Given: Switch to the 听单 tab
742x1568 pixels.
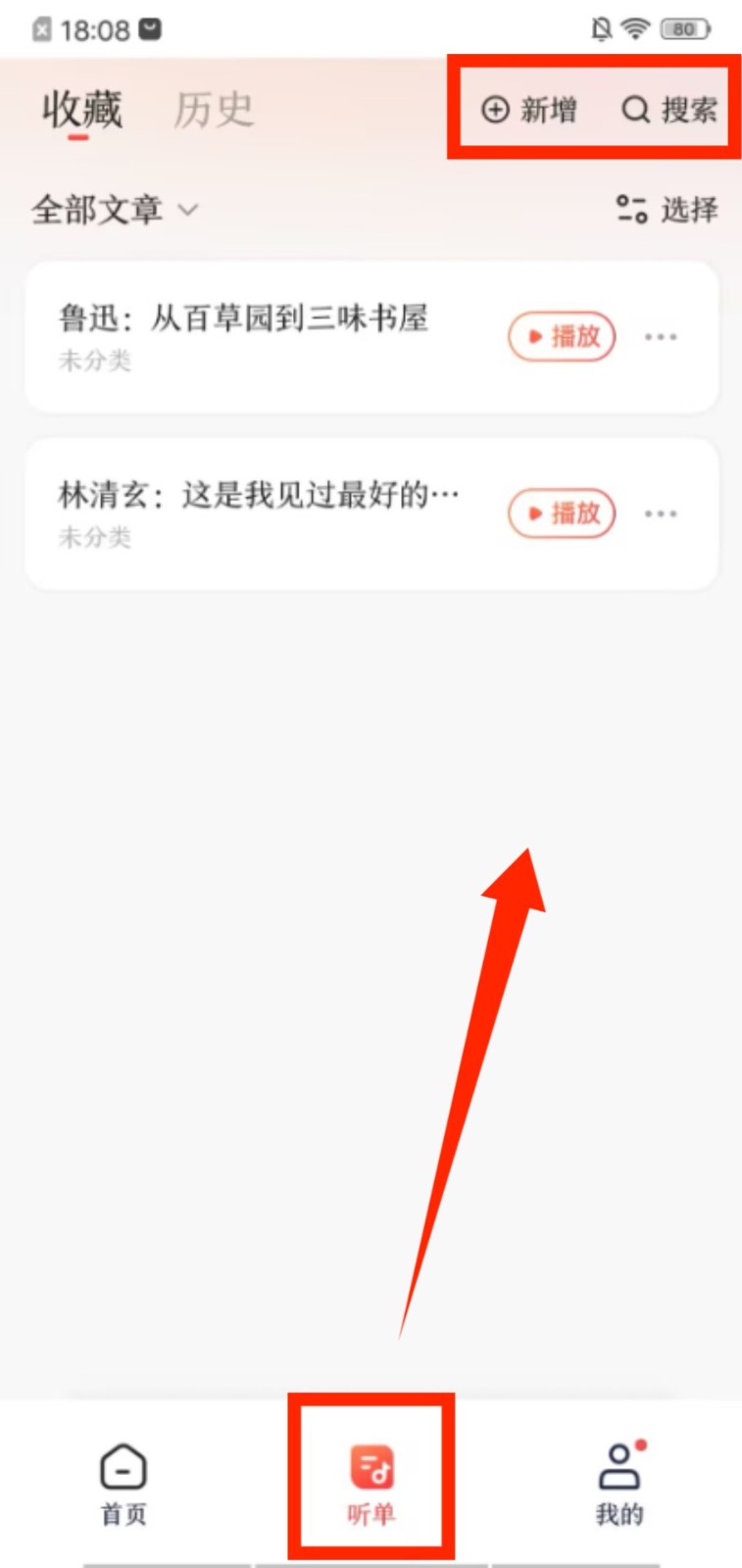Looking at the screenshot, I should click(x=371, y=1484).
